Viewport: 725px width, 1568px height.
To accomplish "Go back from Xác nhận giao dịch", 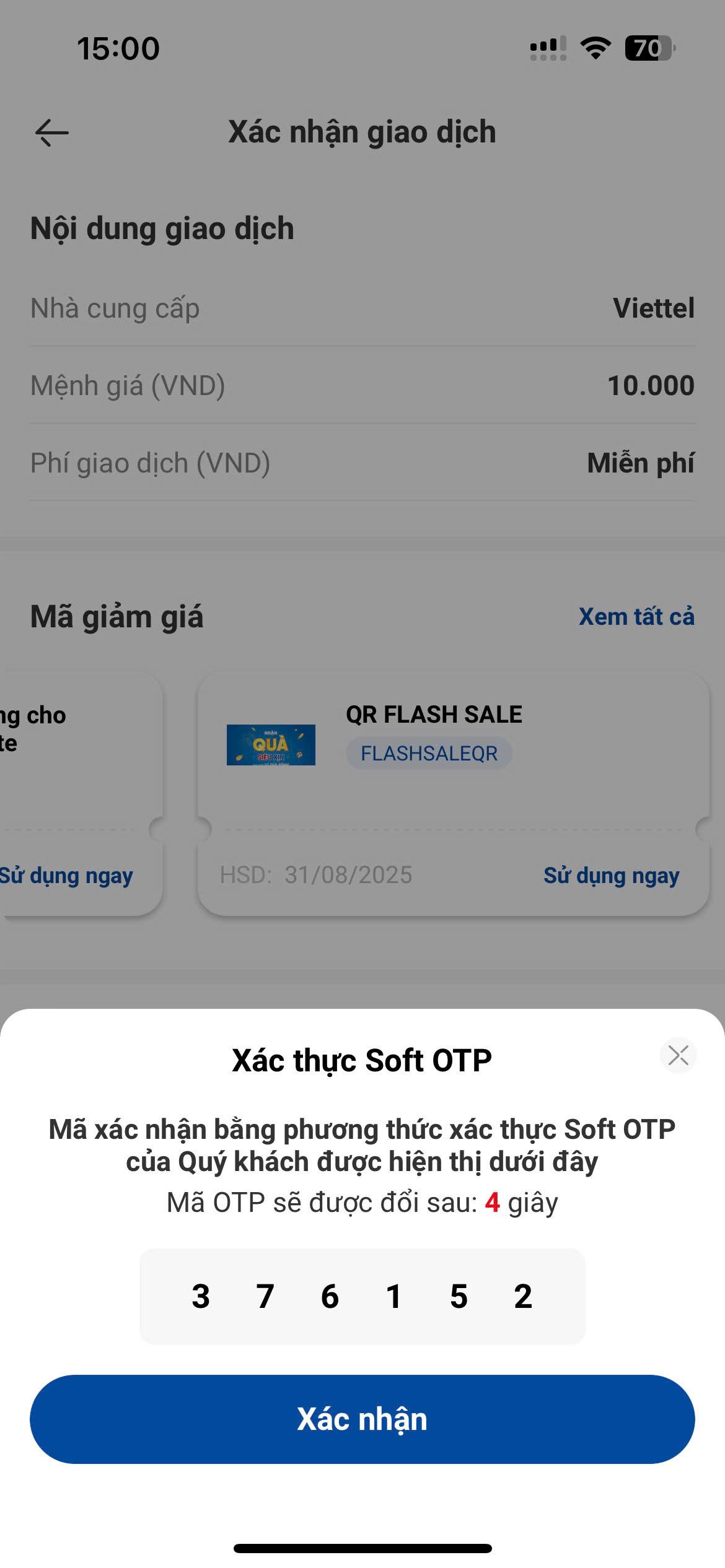I will click(52, 133).
